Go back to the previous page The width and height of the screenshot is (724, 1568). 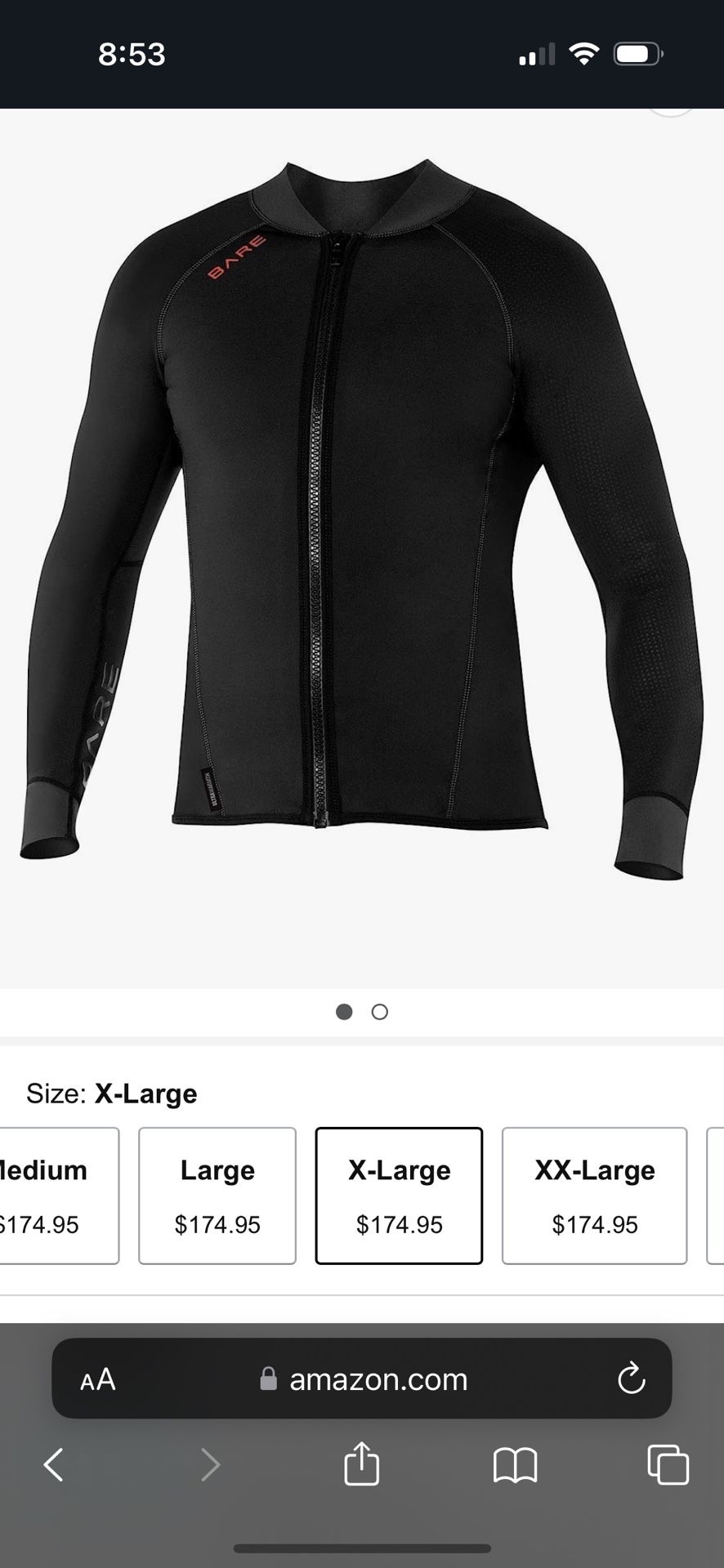click(54, 1465)
